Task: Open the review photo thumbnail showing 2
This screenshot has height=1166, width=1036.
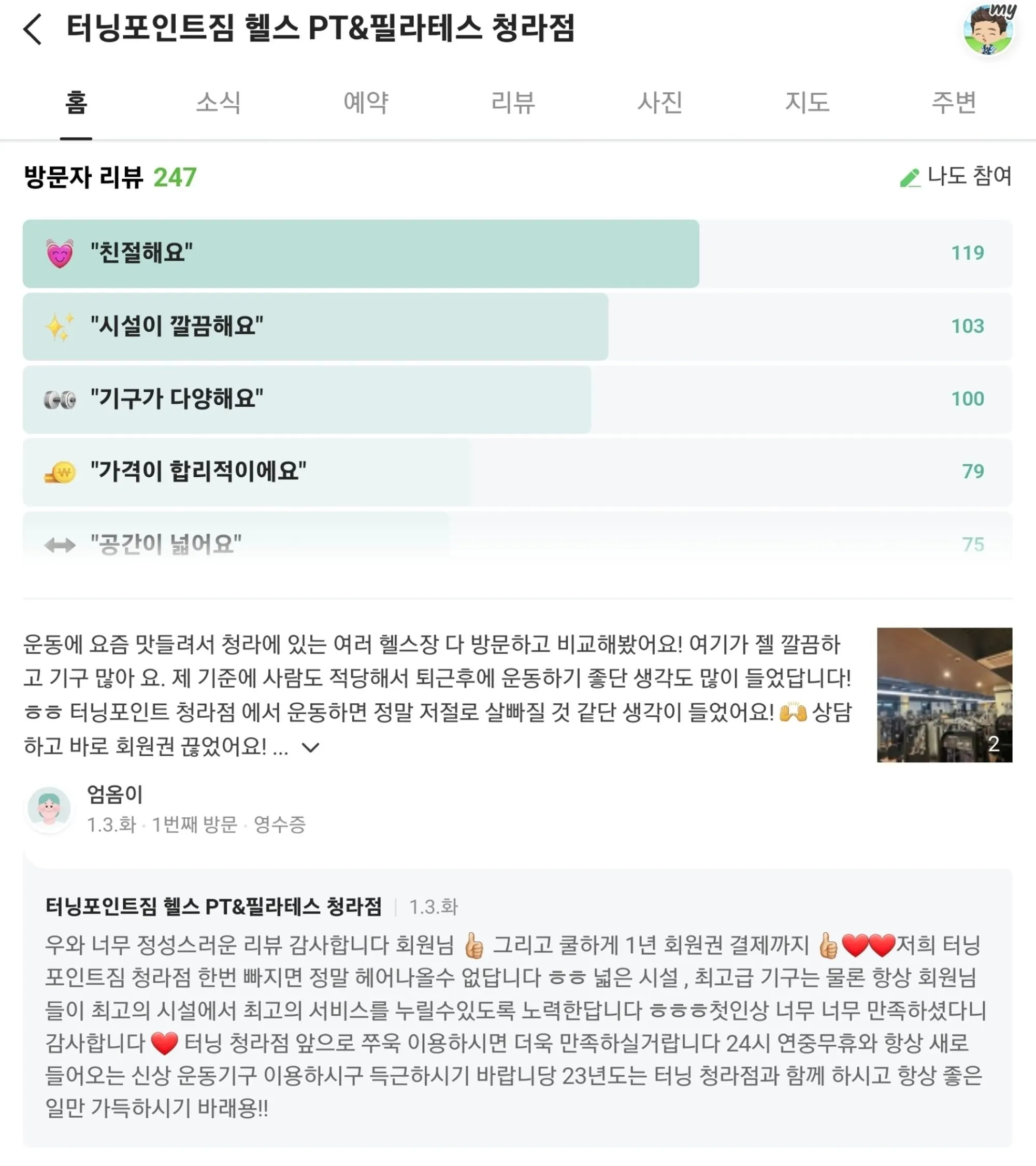Action: click(945, 695)
